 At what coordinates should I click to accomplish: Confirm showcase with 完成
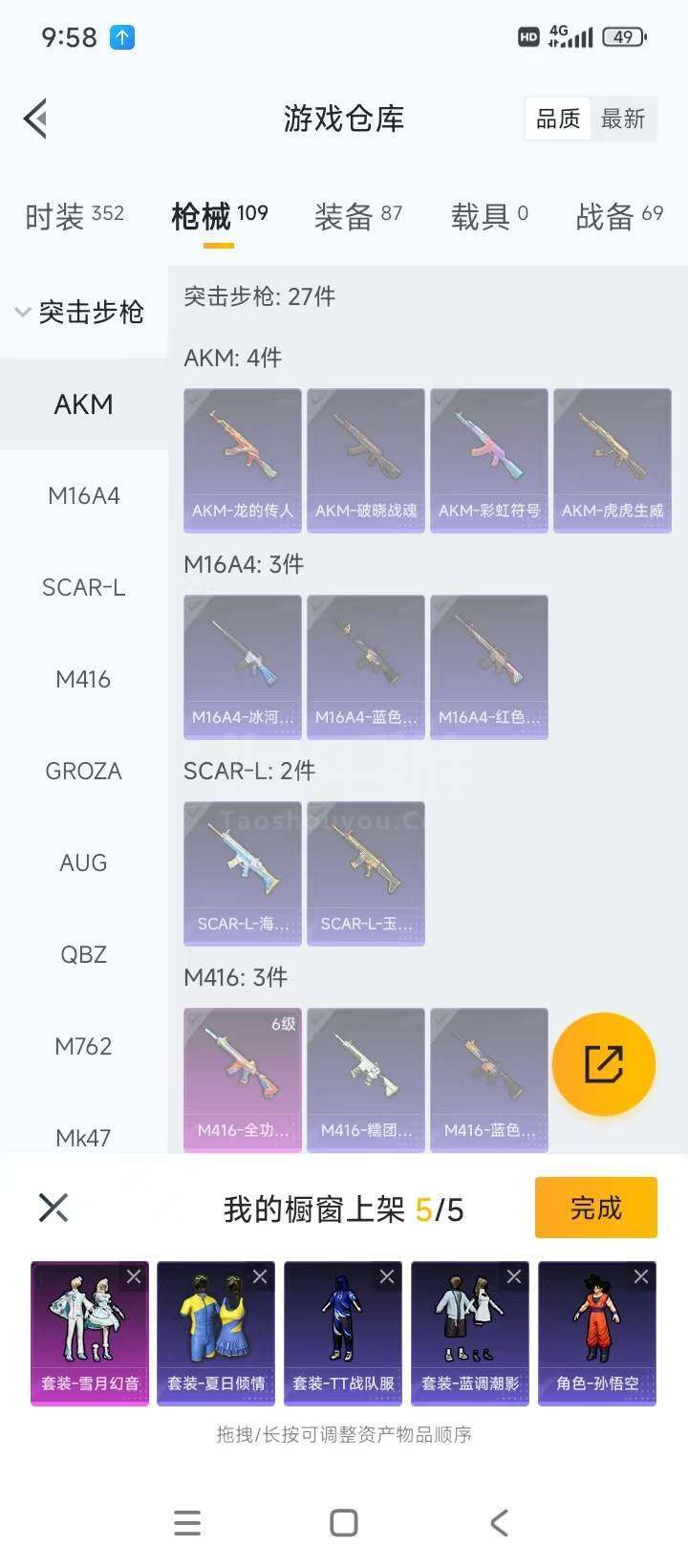point(595,1209)
